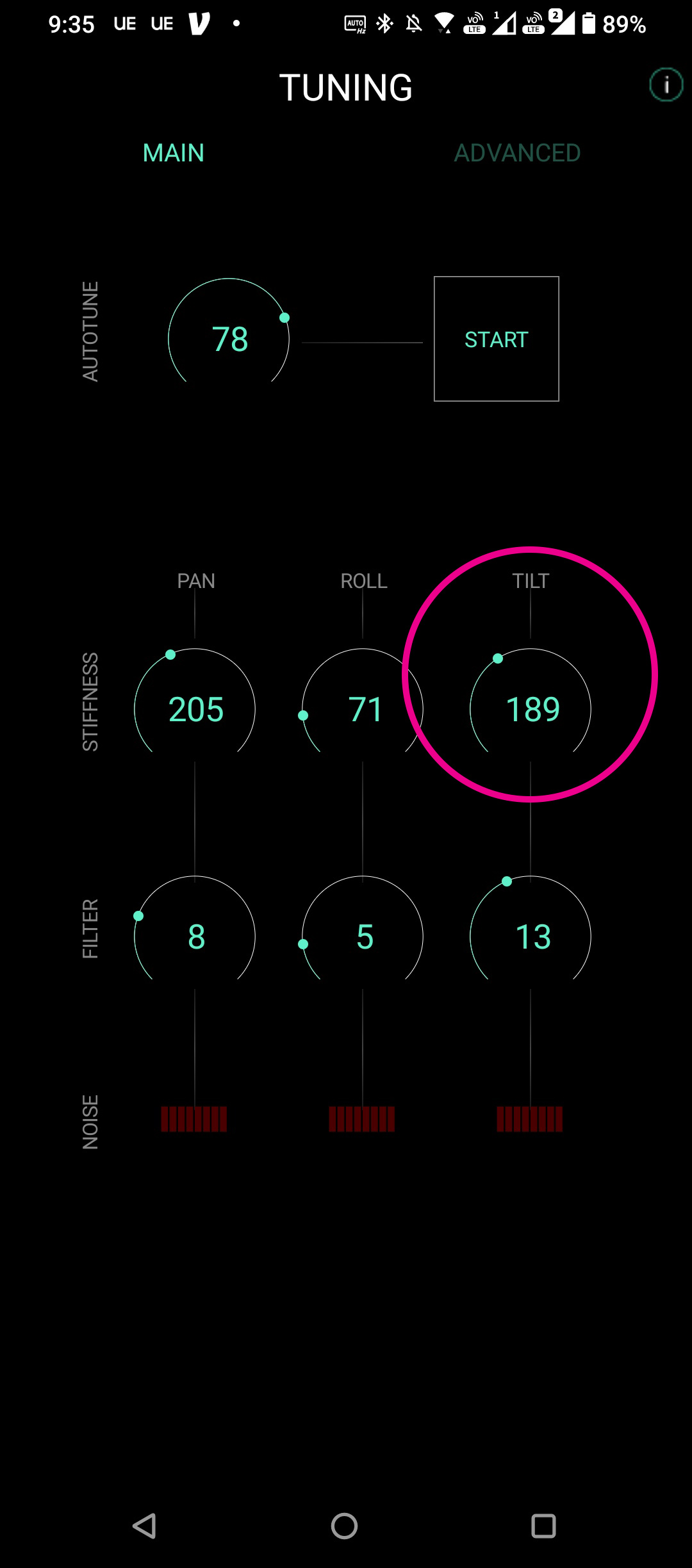Select the MAIN tab
The image size is (692, 1568).
[x=173, y=153]
